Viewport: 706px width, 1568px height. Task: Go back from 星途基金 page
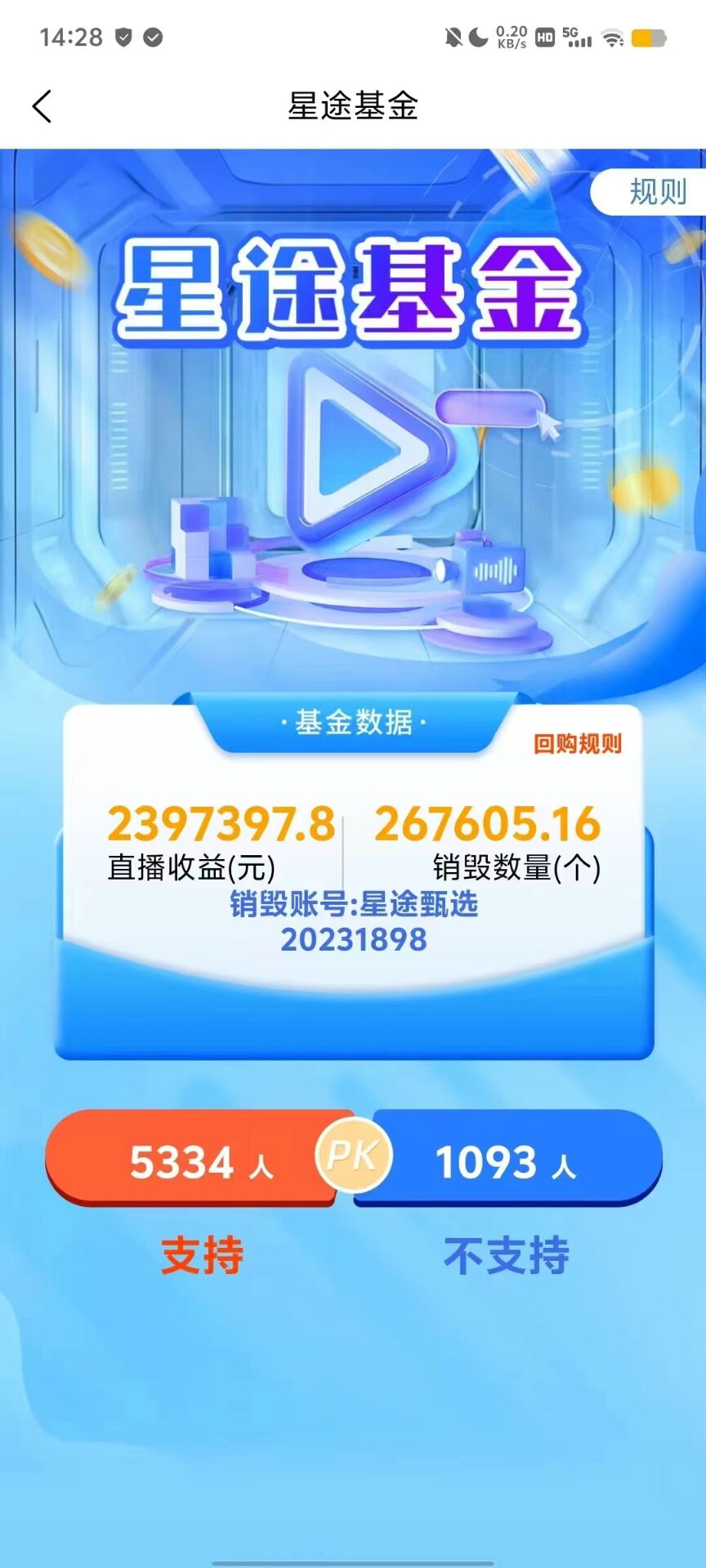[42, 106]
